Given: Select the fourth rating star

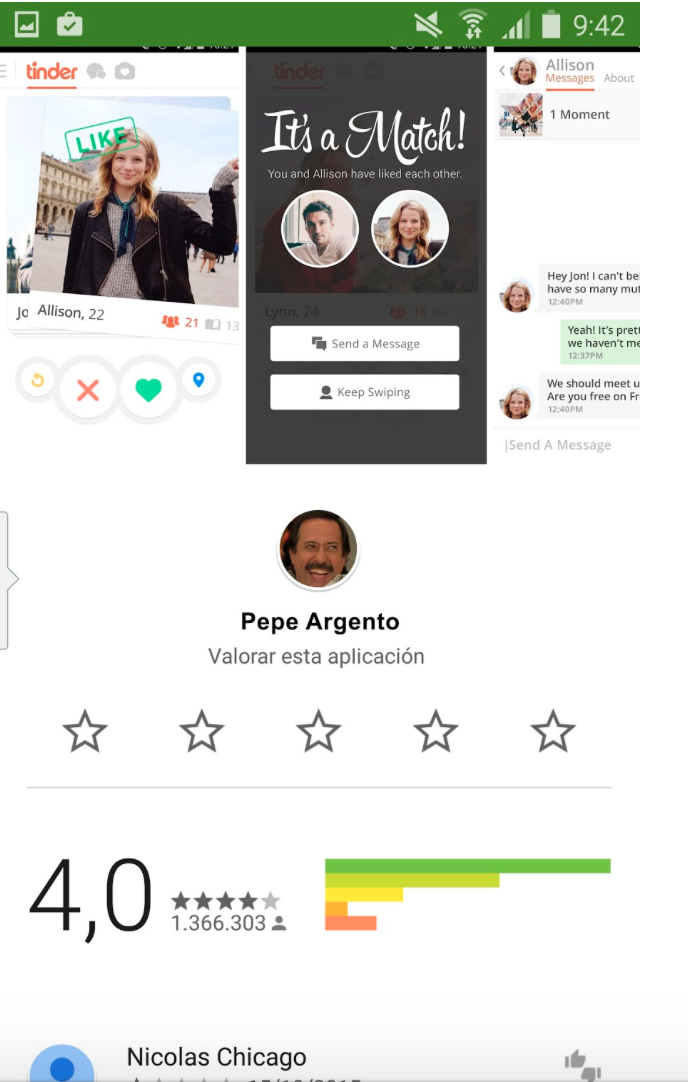Looking at the screenshot, I should click(436, 731).
